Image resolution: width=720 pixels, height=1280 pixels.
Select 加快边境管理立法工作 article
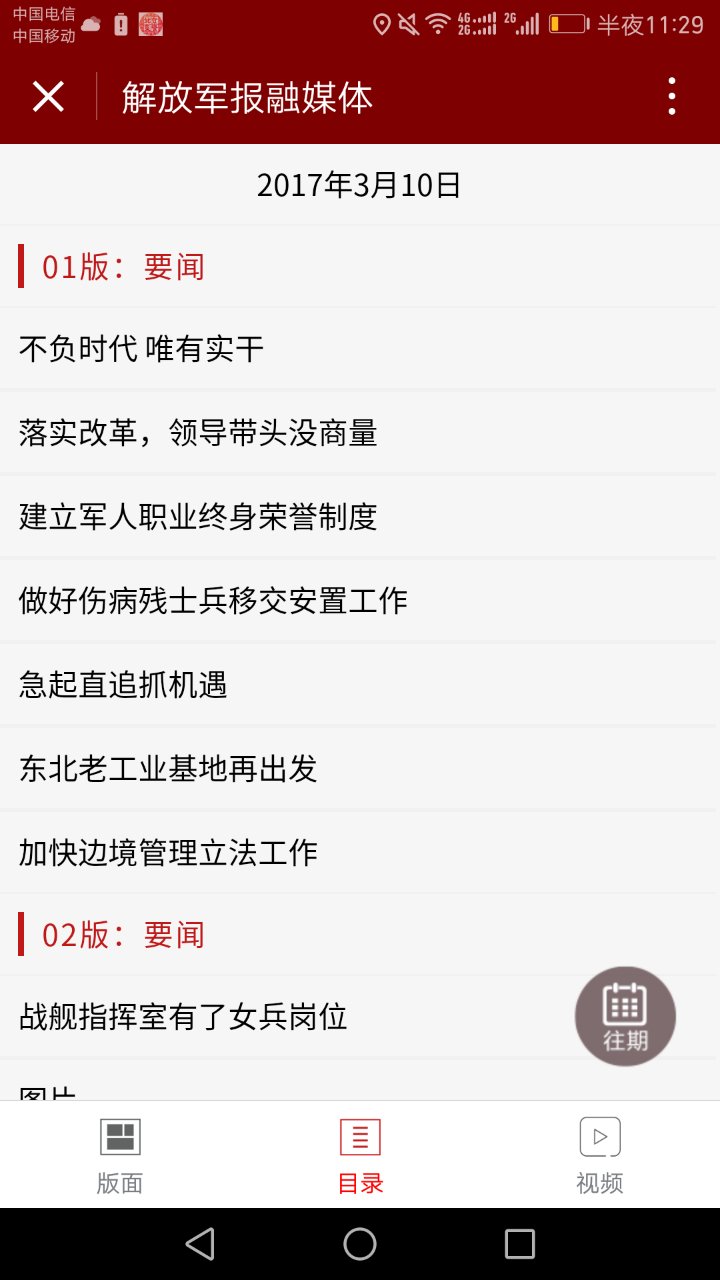pyautogui.click(x=360, y=853)
